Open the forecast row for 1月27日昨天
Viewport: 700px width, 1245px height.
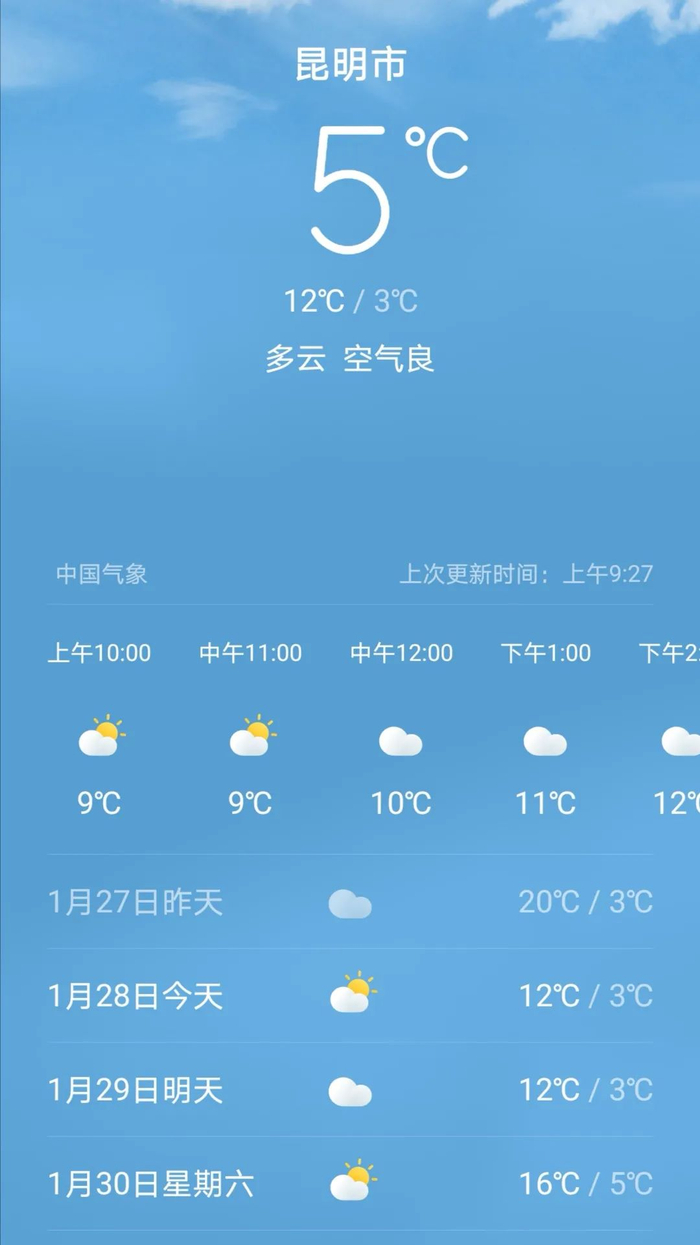[350, 903]
